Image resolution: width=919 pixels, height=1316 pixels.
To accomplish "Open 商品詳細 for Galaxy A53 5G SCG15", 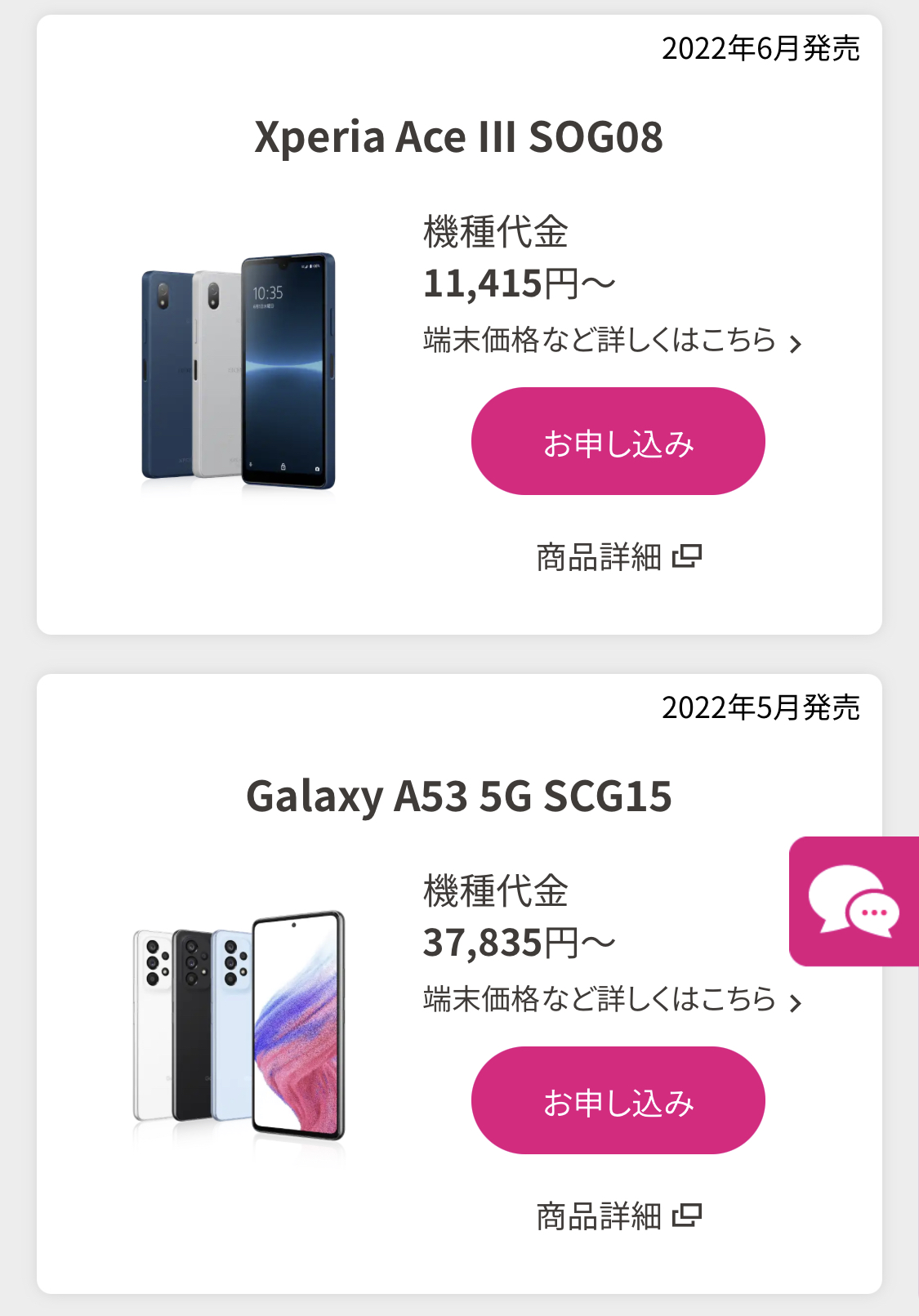I will (x=618, y=1216).
